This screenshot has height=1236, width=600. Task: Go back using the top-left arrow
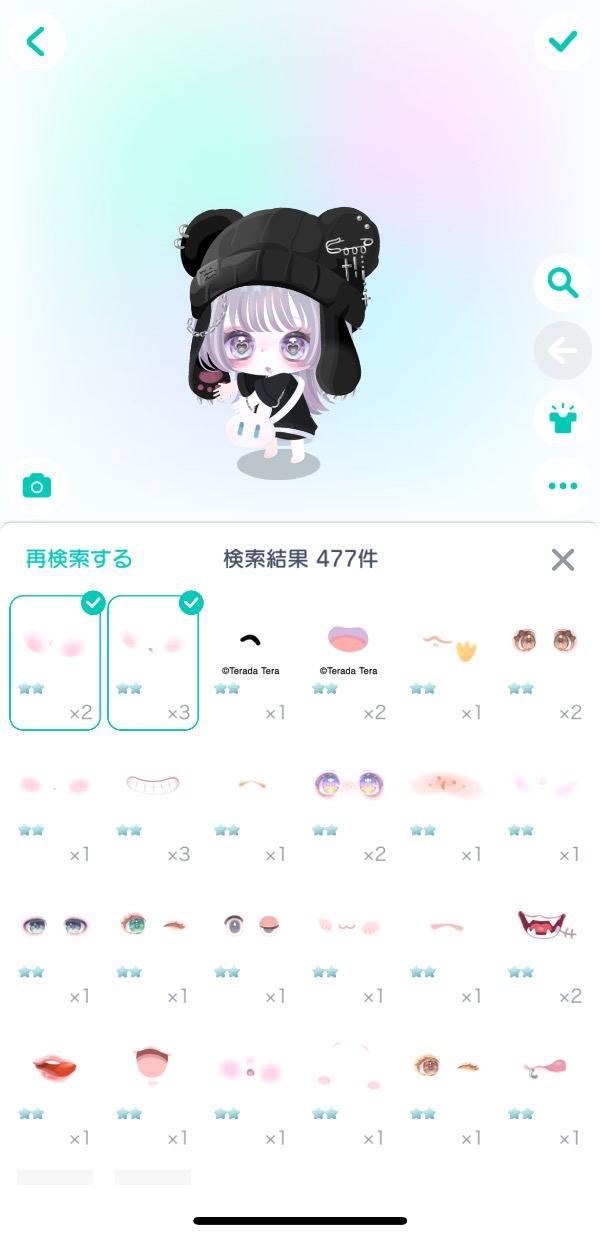(x=37, y=42)
